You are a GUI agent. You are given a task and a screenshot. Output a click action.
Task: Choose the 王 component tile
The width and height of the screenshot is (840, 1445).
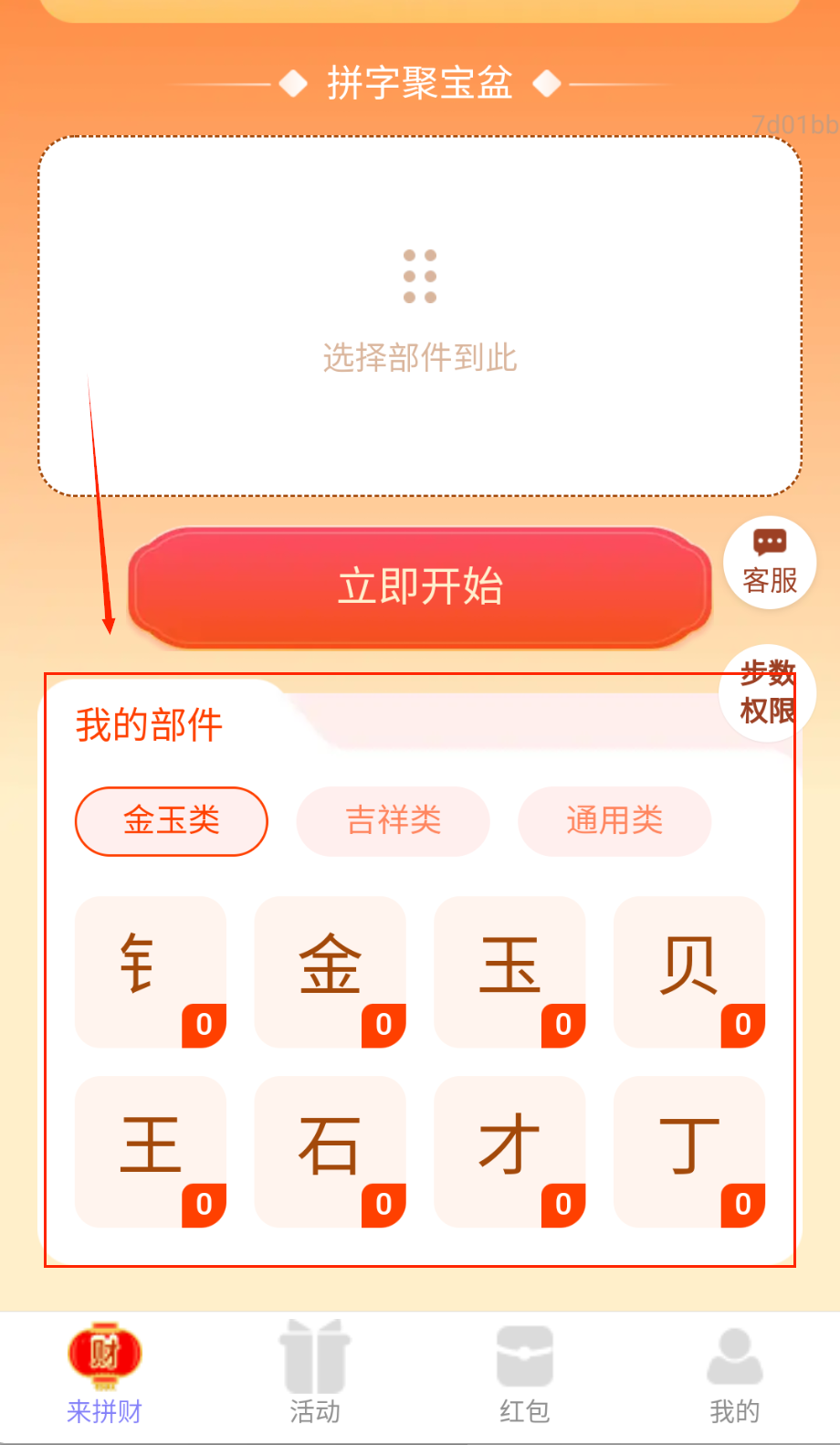pos(150,1151)
